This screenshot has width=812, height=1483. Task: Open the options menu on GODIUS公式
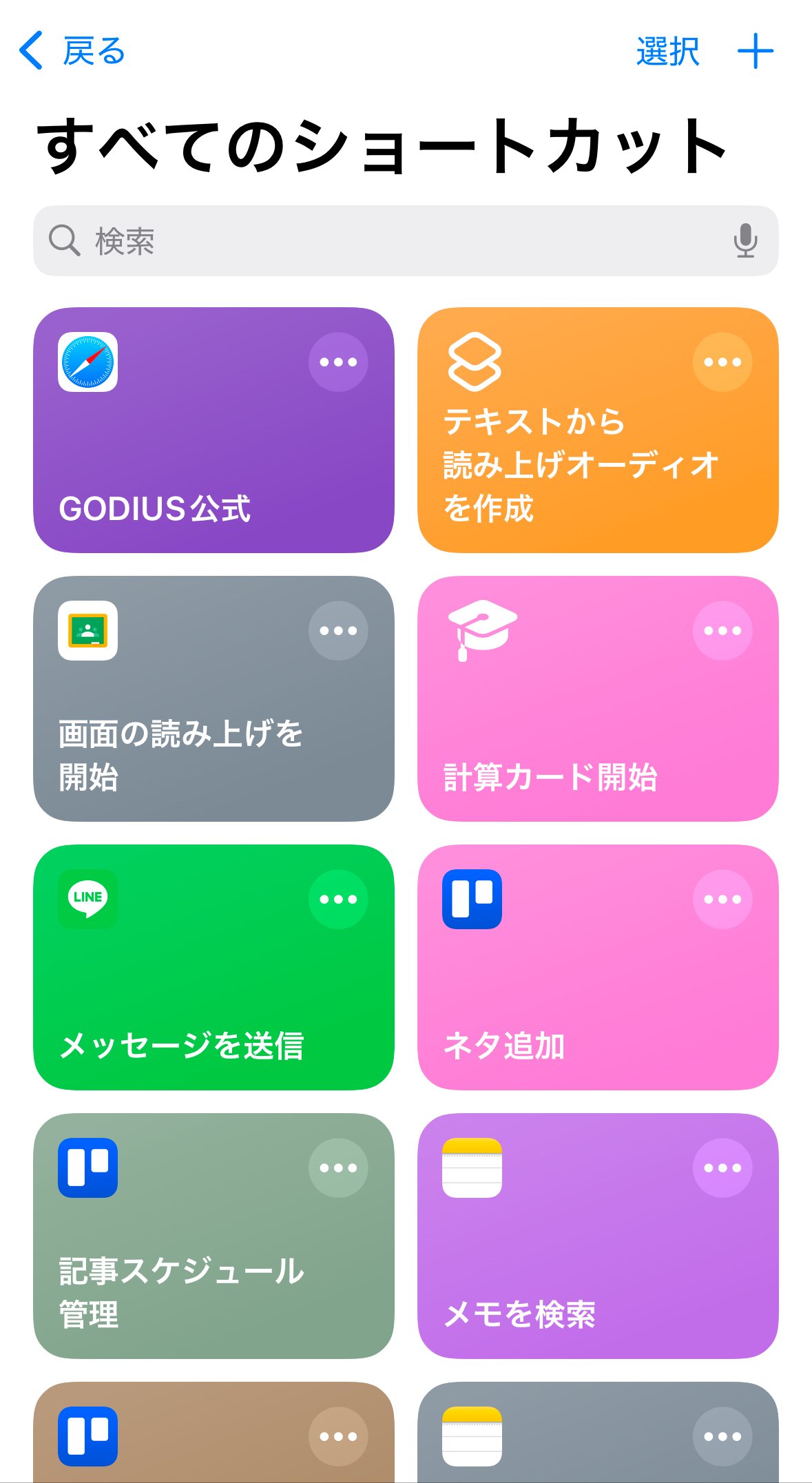(x=338, y=362)
